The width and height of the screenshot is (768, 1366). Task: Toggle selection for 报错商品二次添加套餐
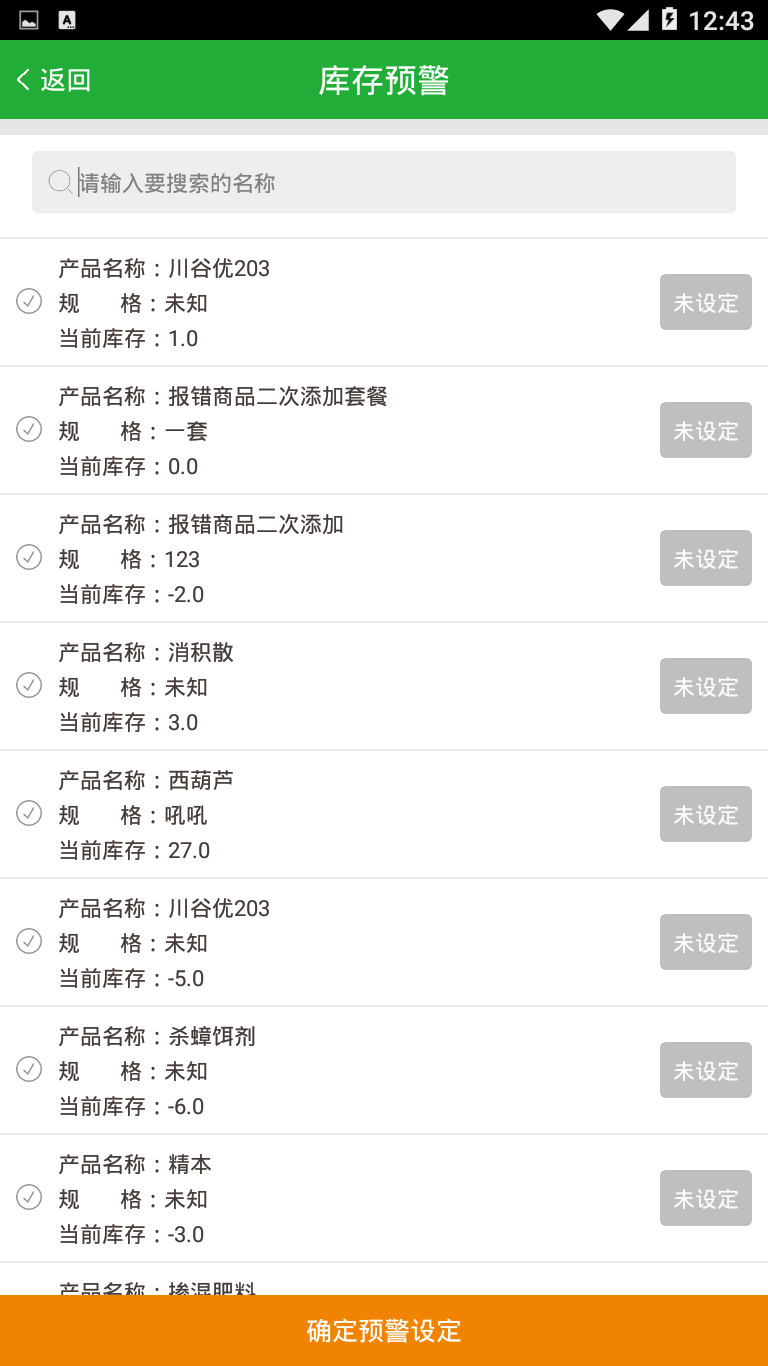click(x=28, y=430)
